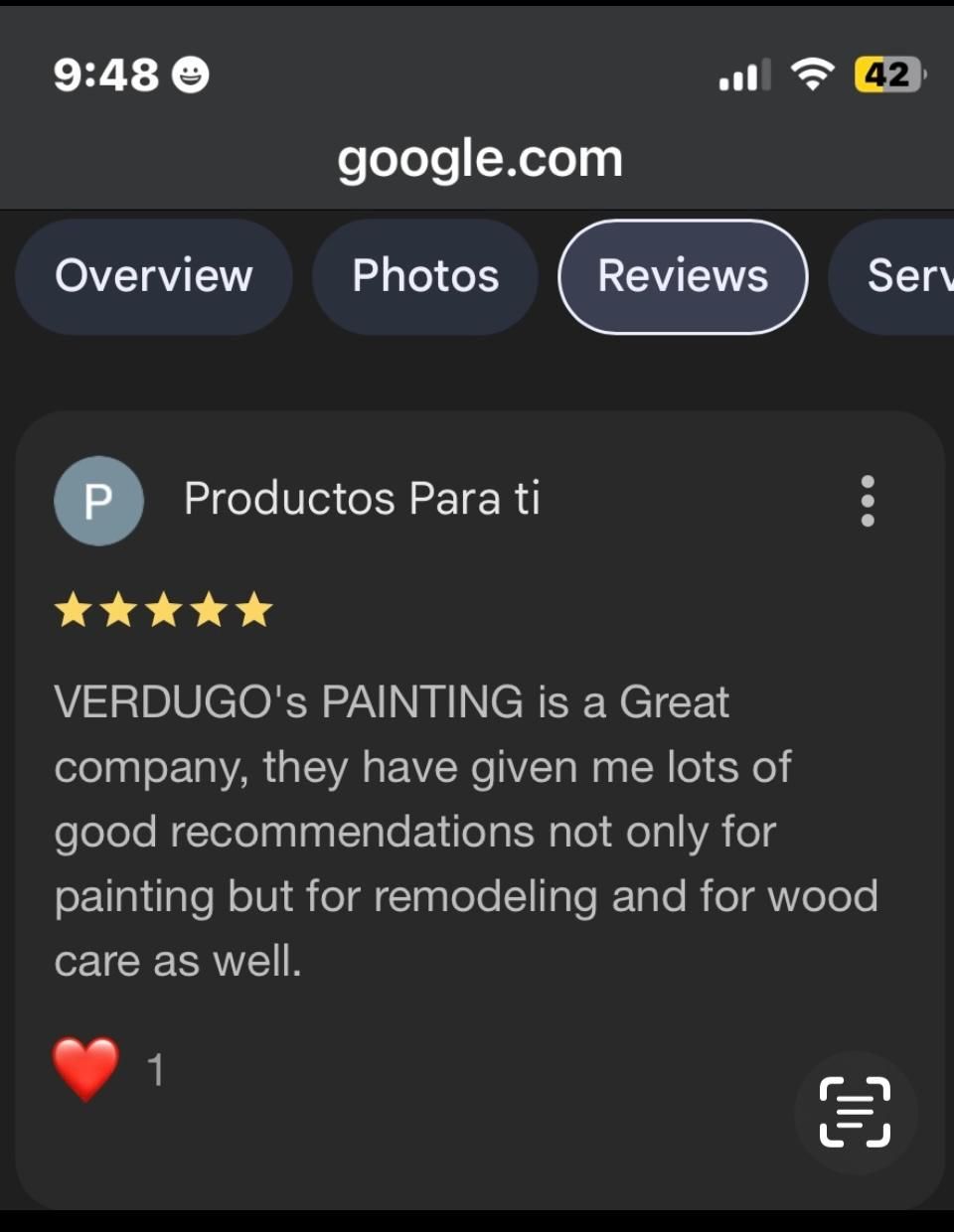Switch to the Photos tab
This screenshot has height=1232, width=954.
[424, 276]
